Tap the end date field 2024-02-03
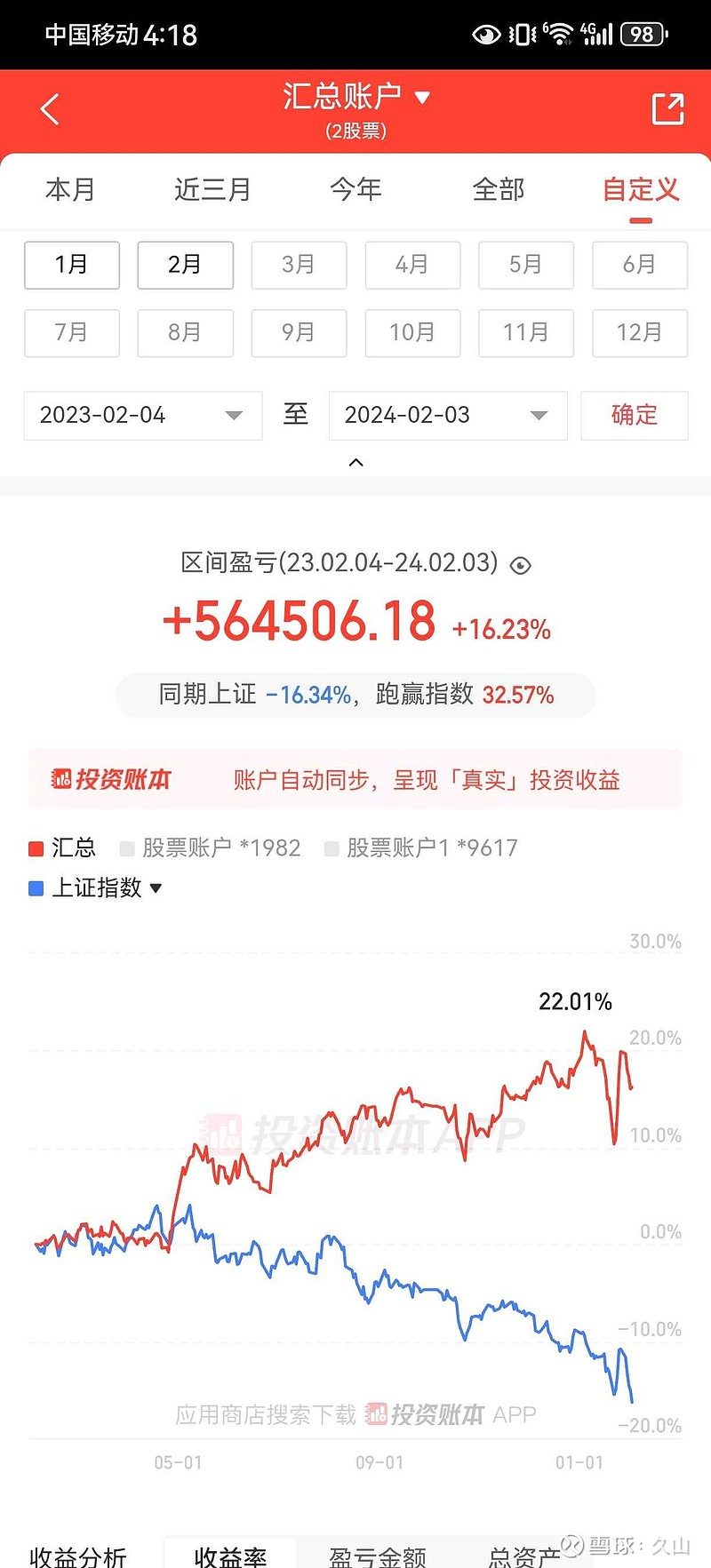The width and height of the screenshot is (711, 1568). 447,415
